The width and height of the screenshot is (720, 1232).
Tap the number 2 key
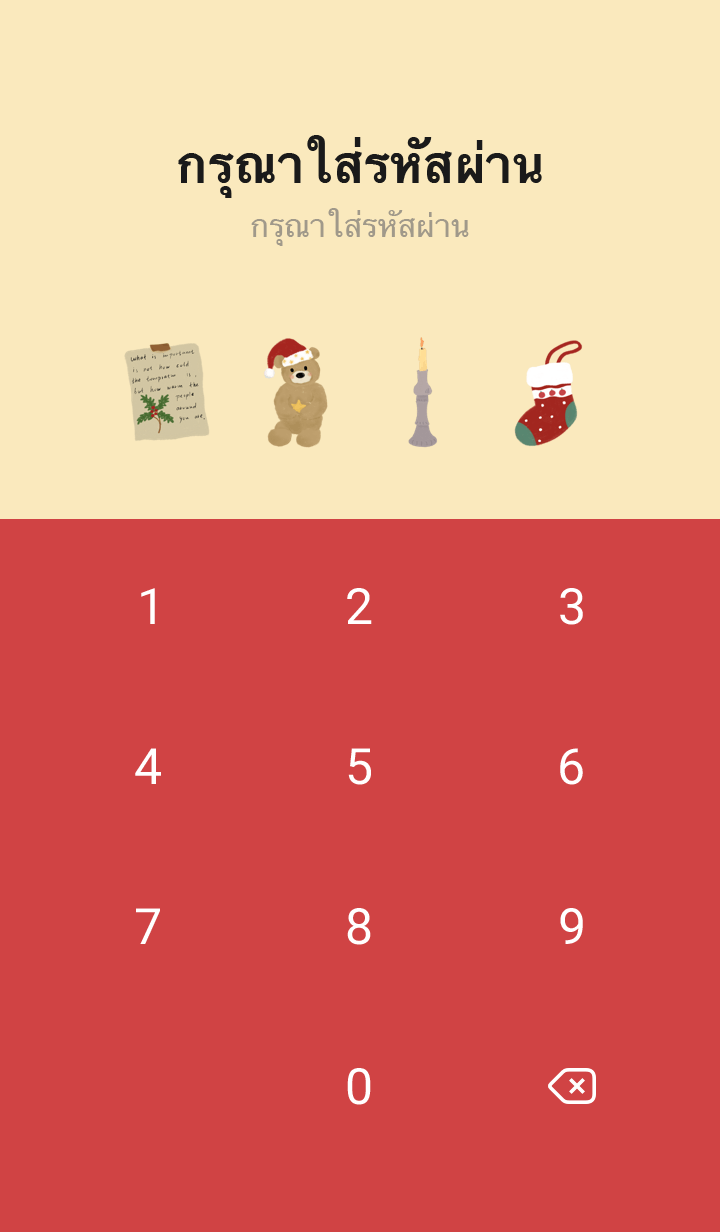[x=359, y=607]
